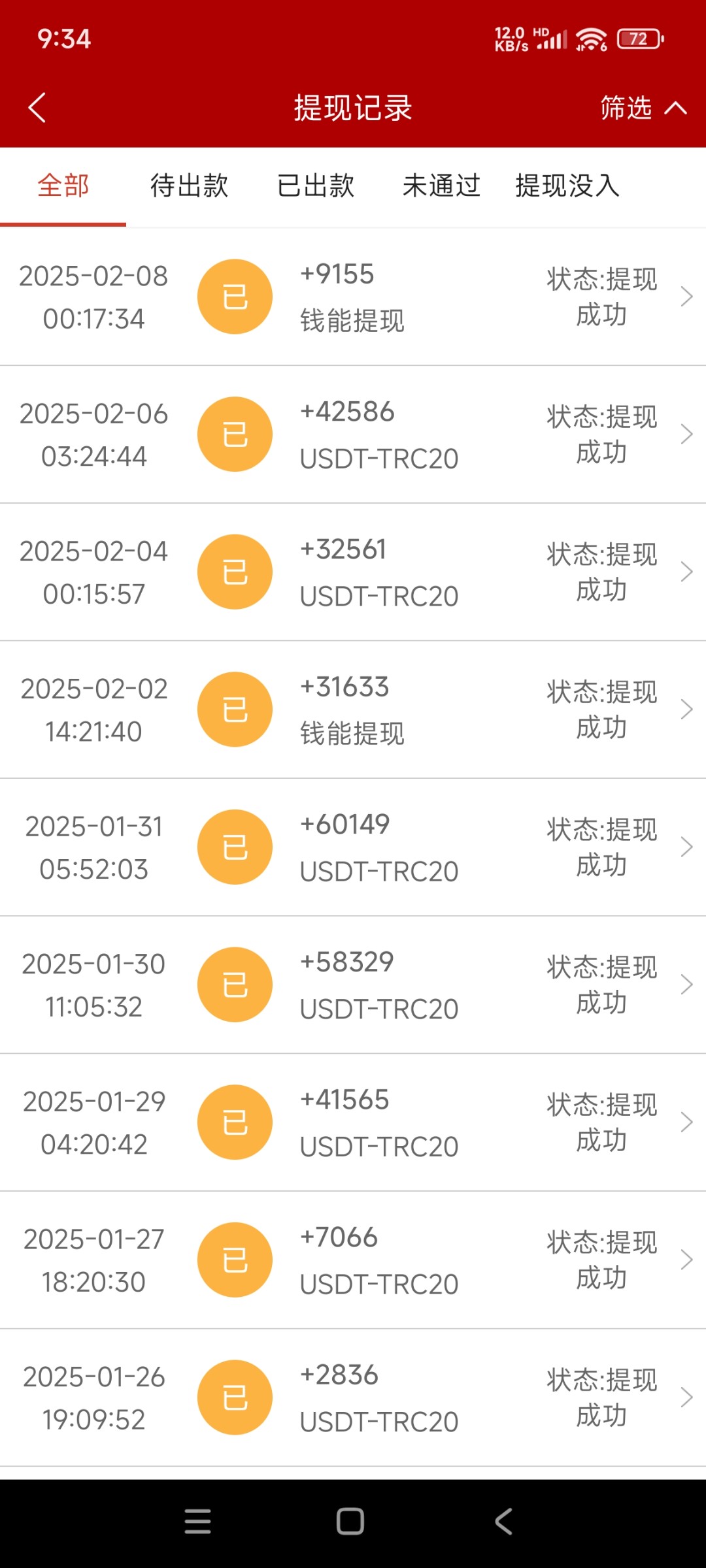Expand details of the 2025-02-06 withdrawal record
Viewport: 706px width, 1568px height.
687,433
